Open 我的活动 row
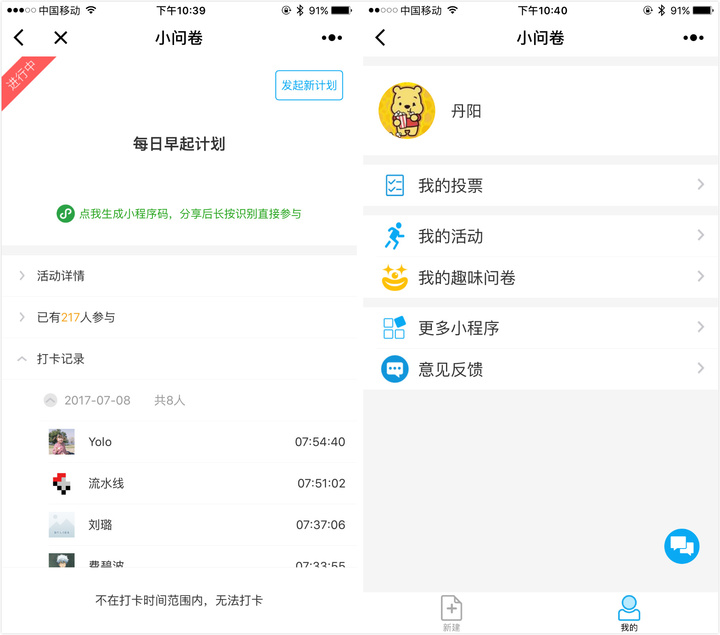This screenshot has height=635, width=720. click(540, 236)
